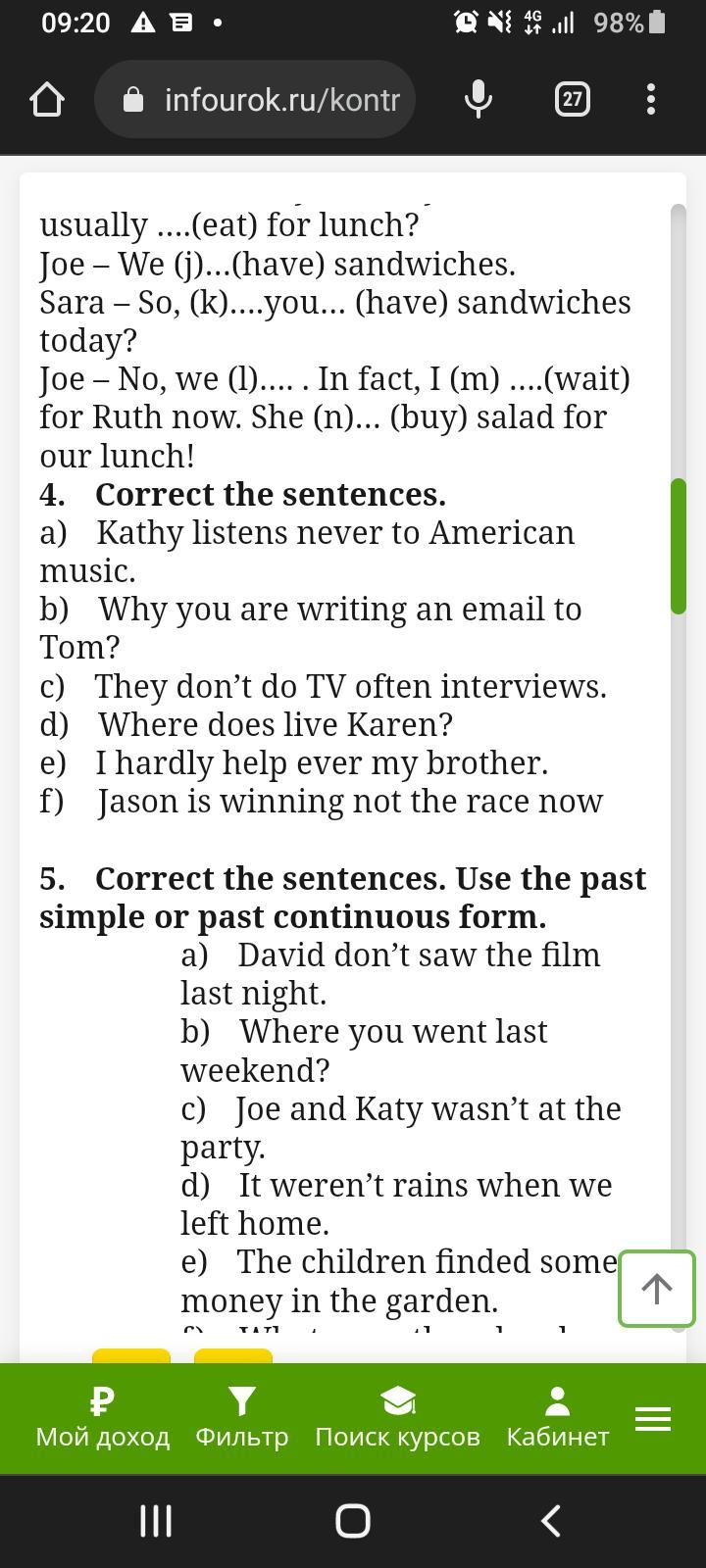This screenshot has width=706, height=1568.
Task: Open the Мой доход section
Action: pos(103,1418)
